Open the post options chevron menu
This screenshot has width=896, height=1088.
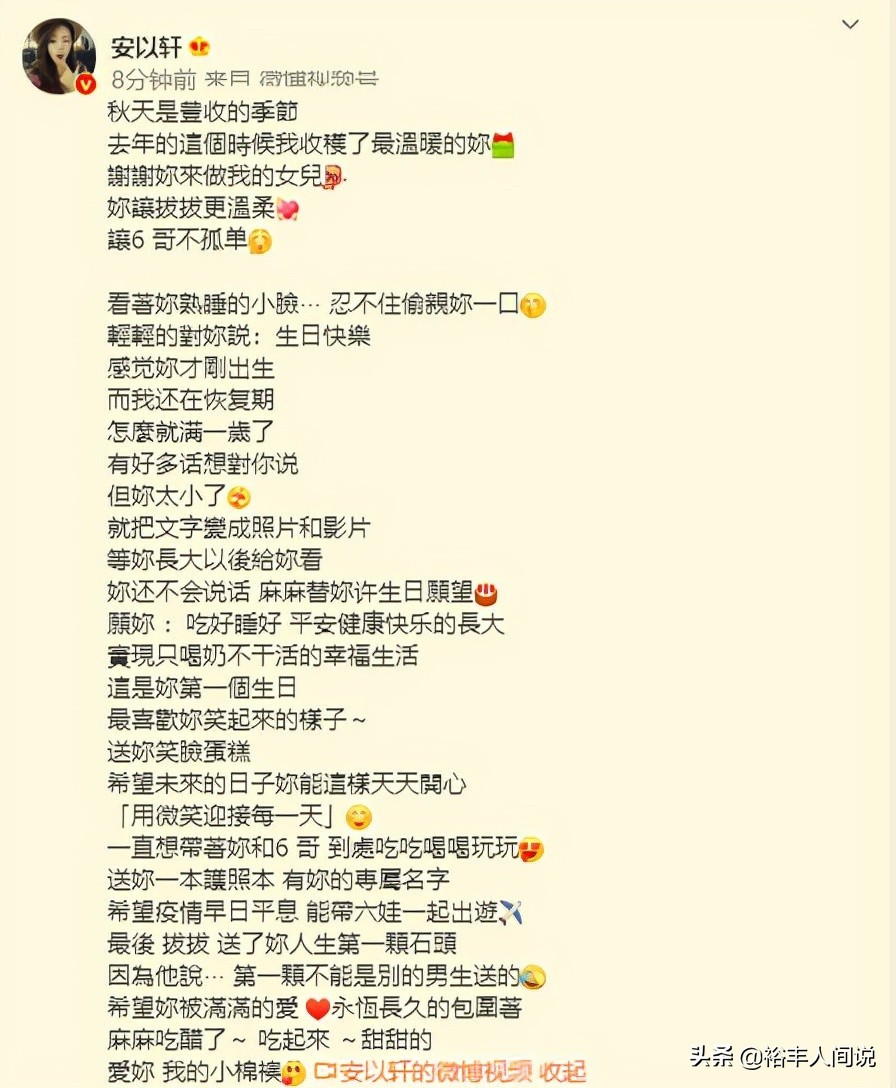click(850, 24)
